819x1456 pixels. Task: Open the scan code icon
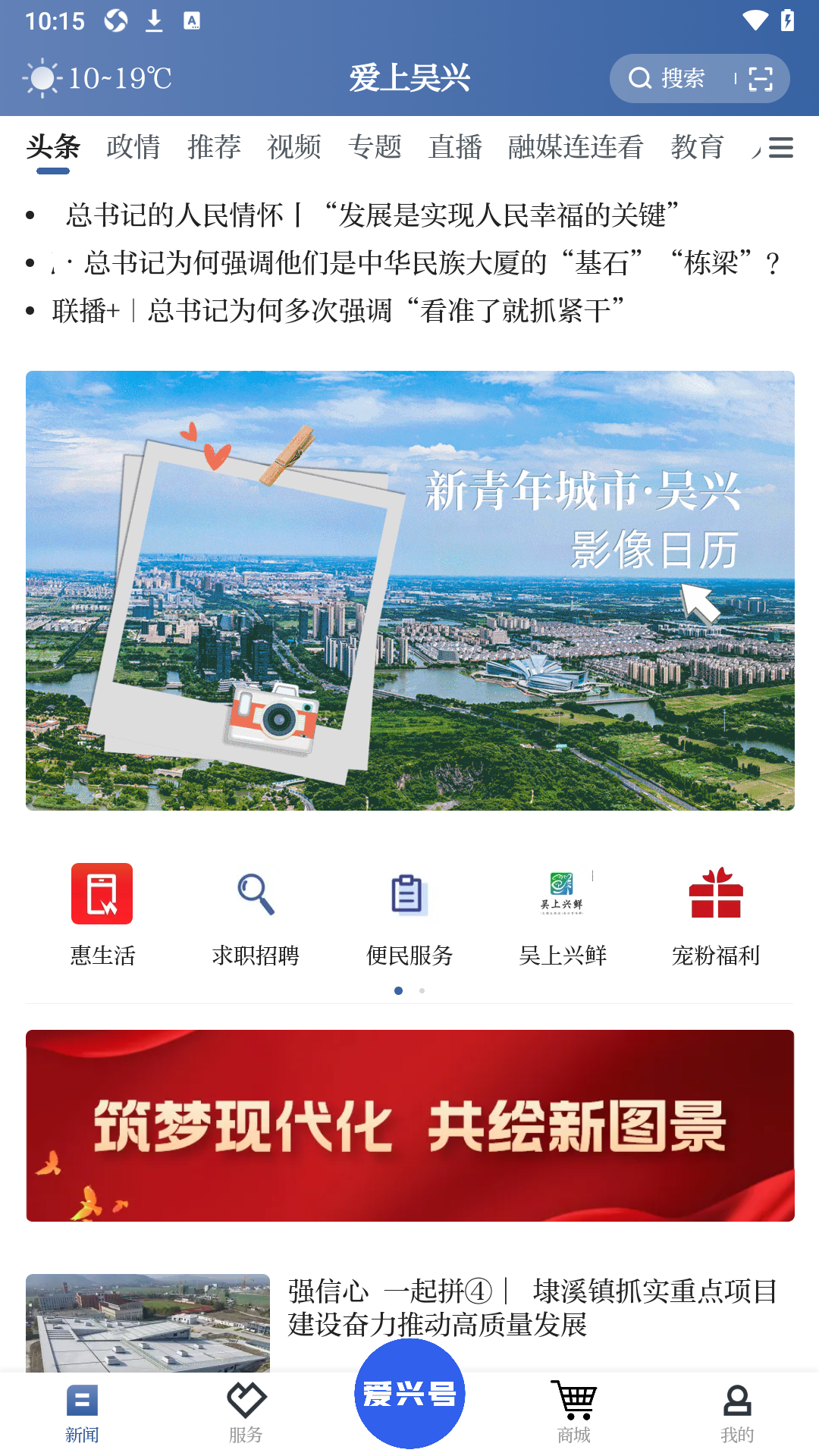click(x=760, y=79)
